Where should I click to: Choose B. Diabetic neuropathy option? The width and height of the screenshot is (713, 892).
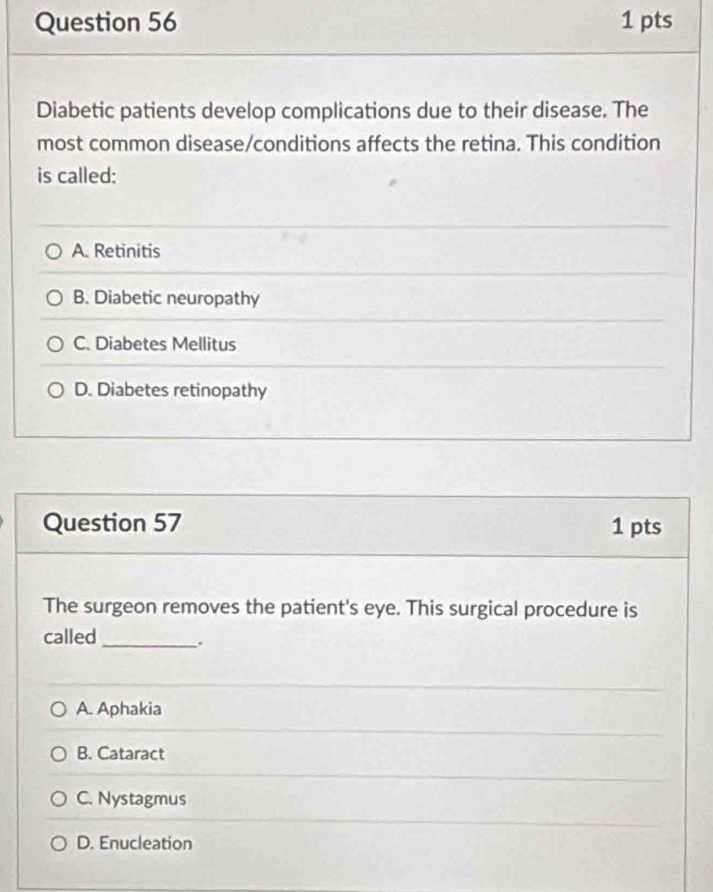59,298
